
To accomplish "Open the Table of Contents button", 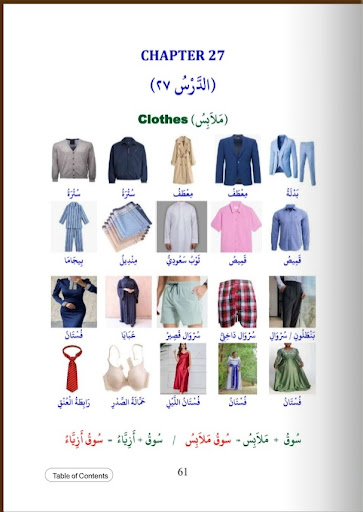I will click(79, 475).
